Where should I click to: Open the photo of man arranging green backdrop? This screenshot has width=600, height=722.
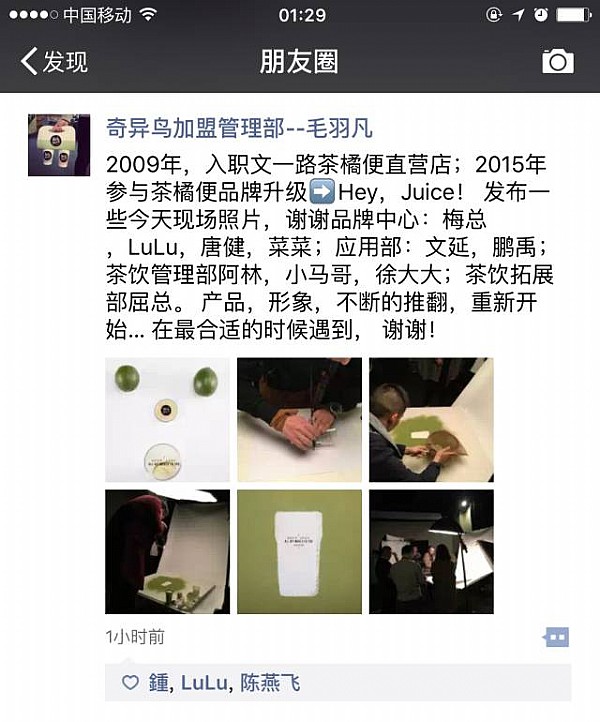tap(431, 420)
